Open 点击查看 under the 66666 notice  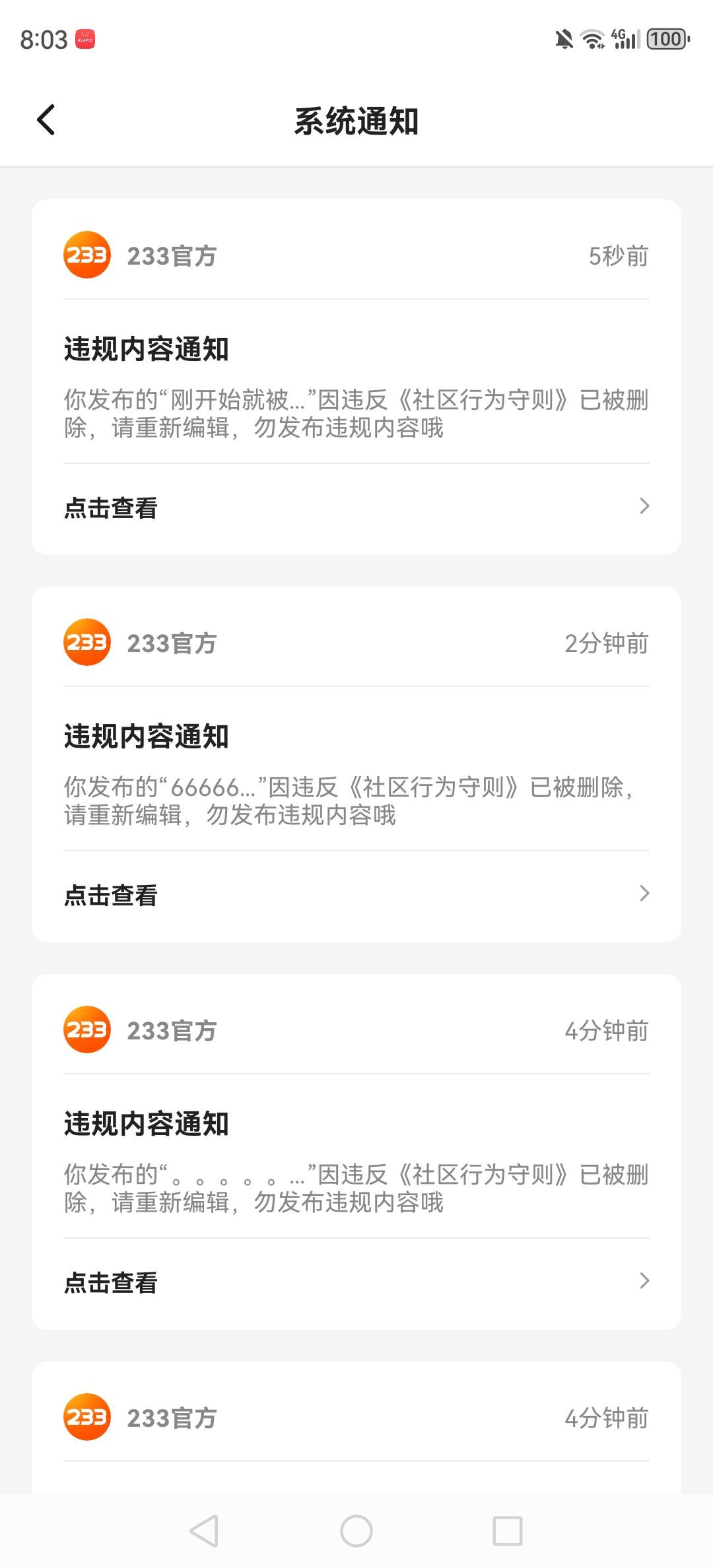(x=356, y=895)
